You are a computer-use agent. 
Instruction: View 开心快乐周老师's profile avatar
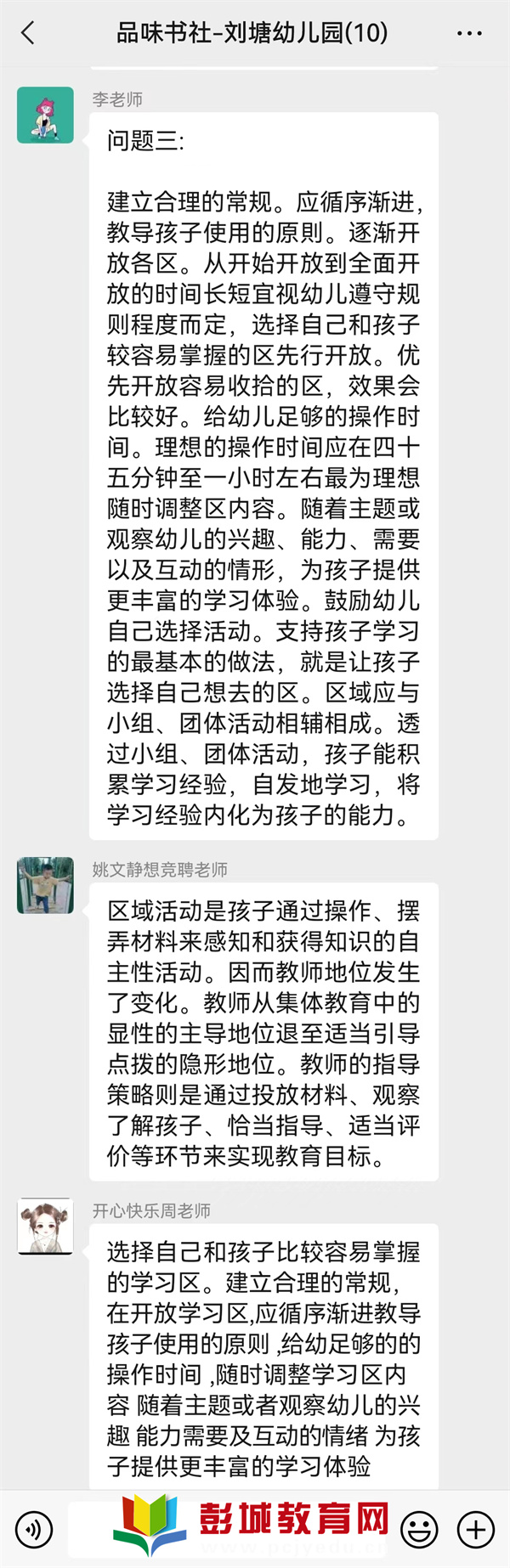click(45, 1227)
